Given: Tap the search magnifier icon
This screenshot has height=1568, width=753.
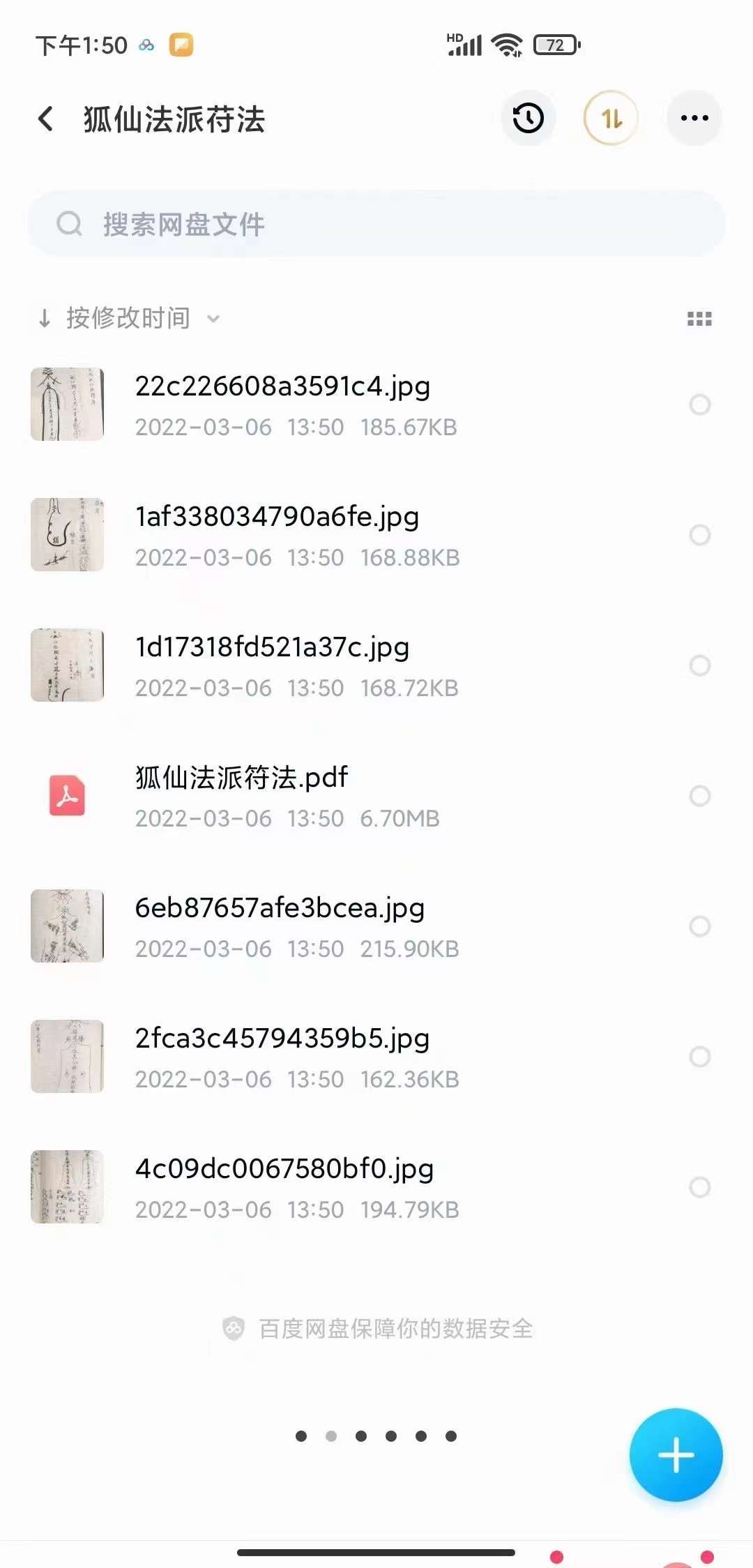Looking at the screenshot, I should click(x=70, y=224).
